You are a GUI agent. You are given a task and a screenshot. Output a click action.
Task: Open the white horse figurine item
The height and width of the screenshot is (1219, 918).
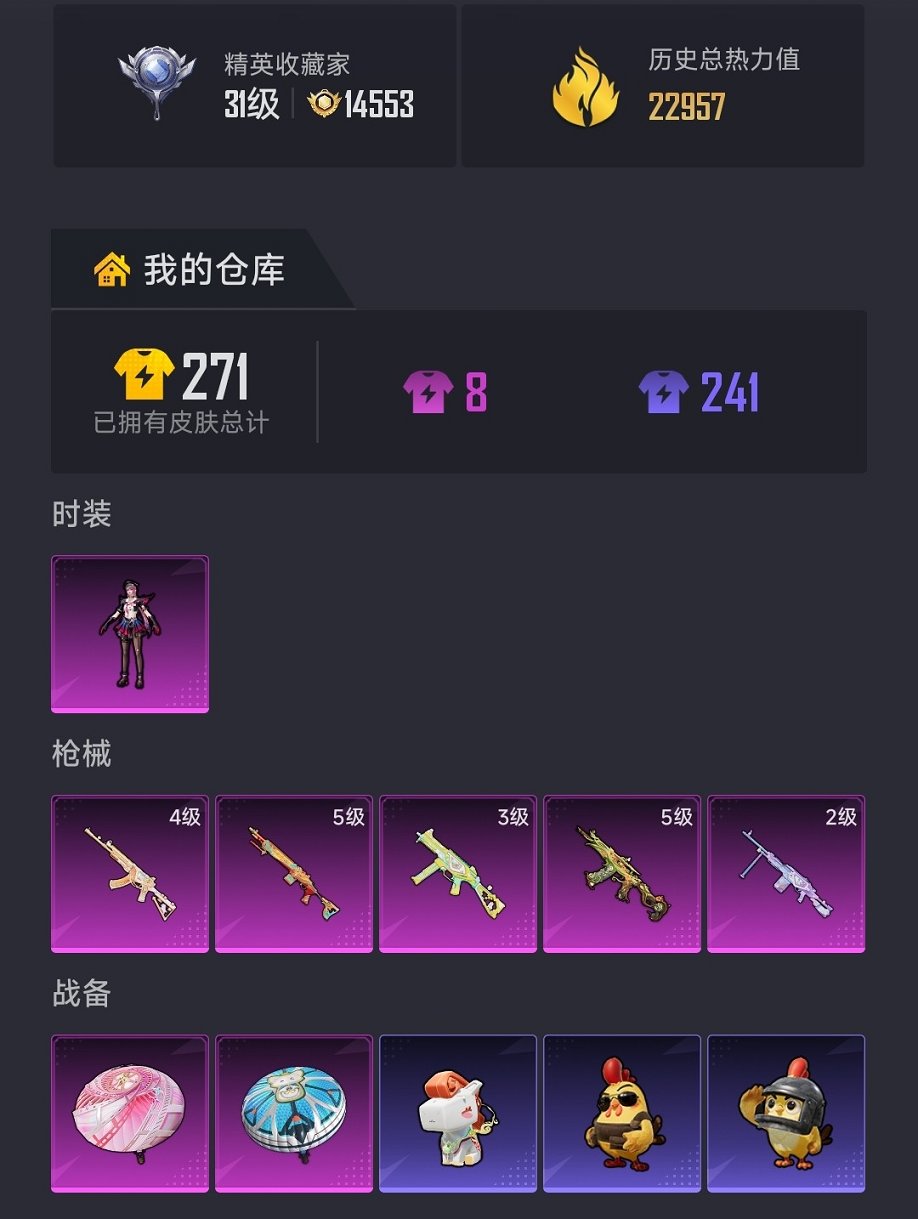pos(458,1113)
